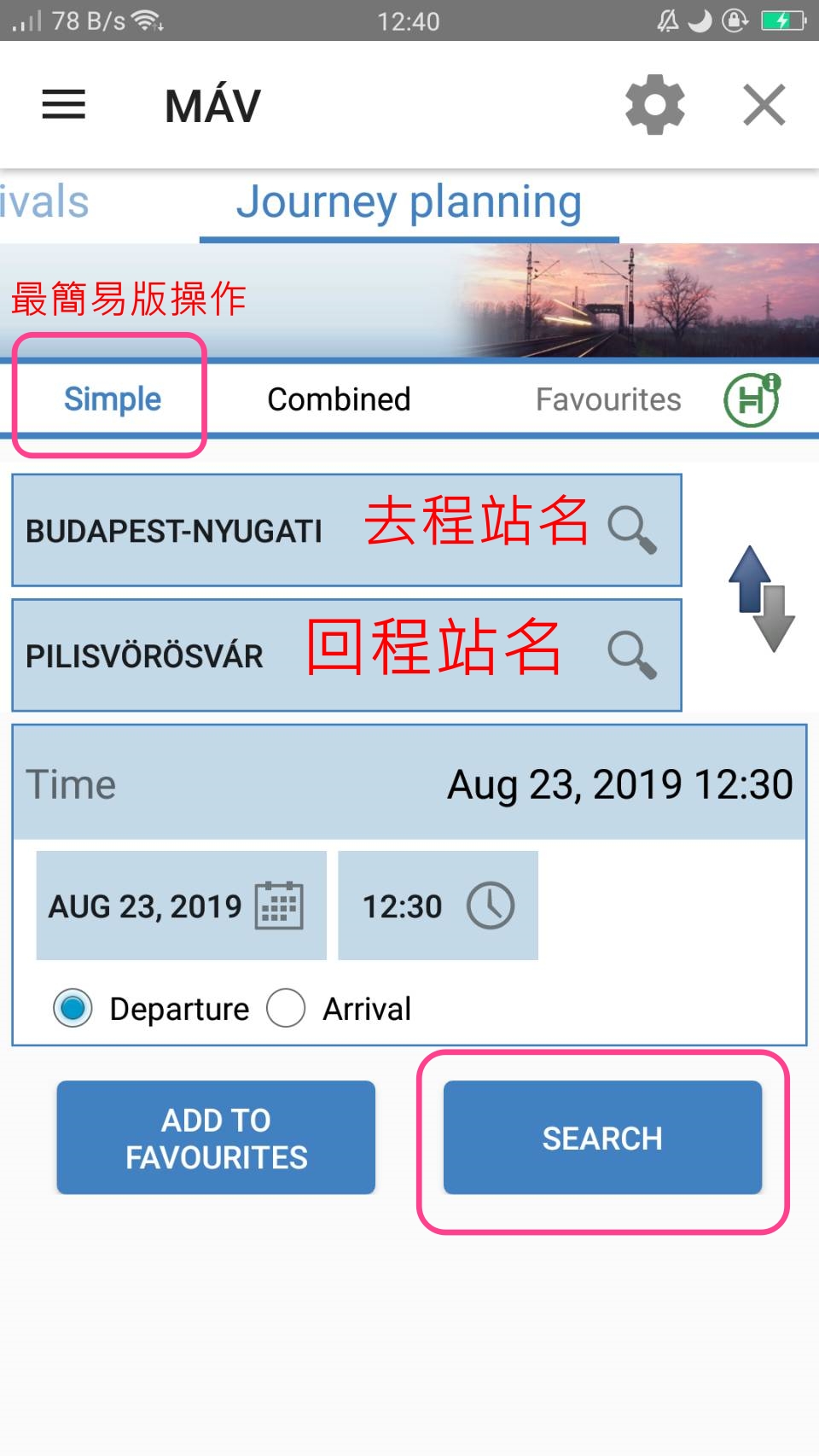Swap departure and destination stations
The image size is (819, 1456).
tap(761, 598)
